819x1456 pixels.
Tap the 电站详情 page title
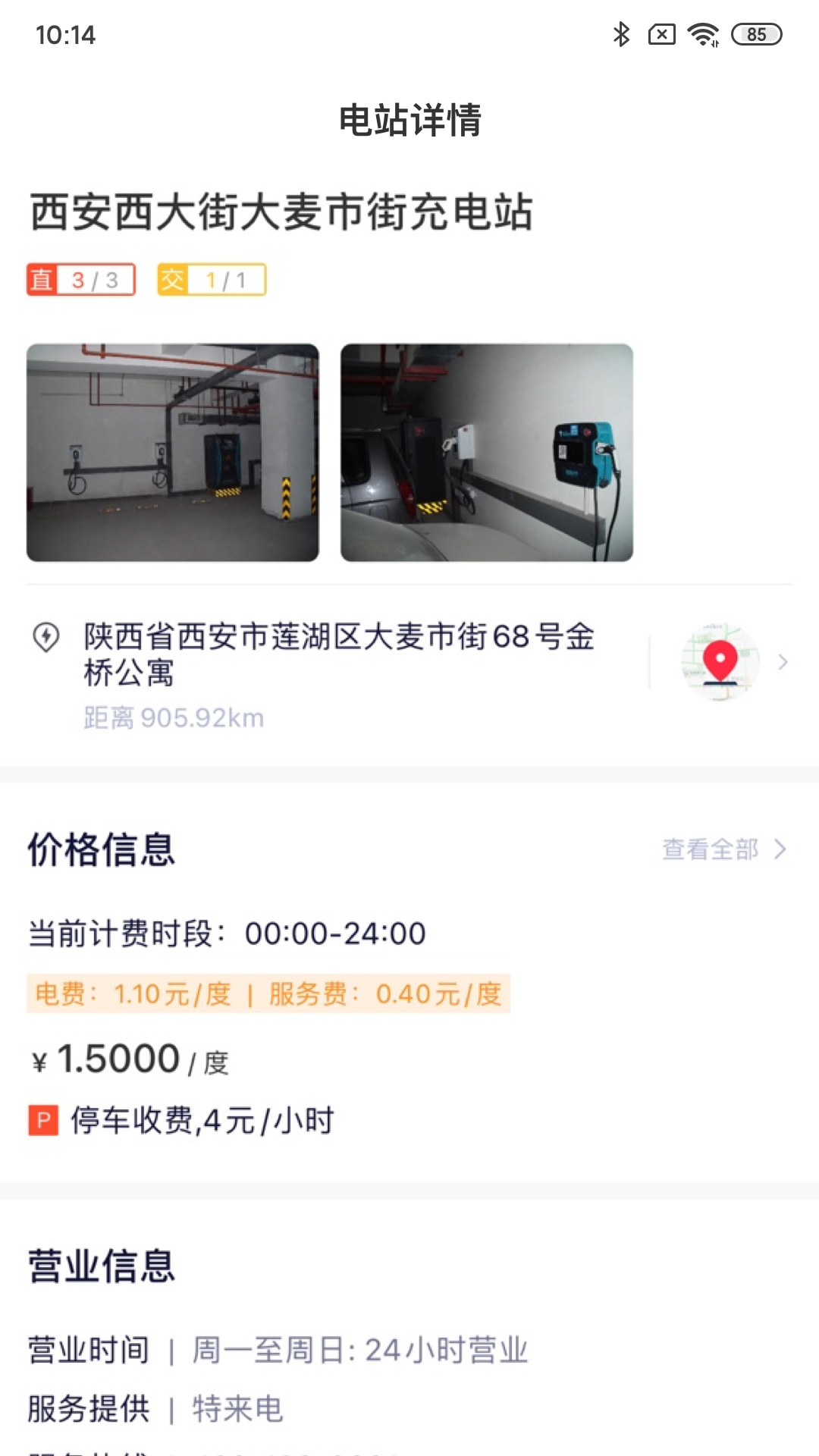[409, 121]
